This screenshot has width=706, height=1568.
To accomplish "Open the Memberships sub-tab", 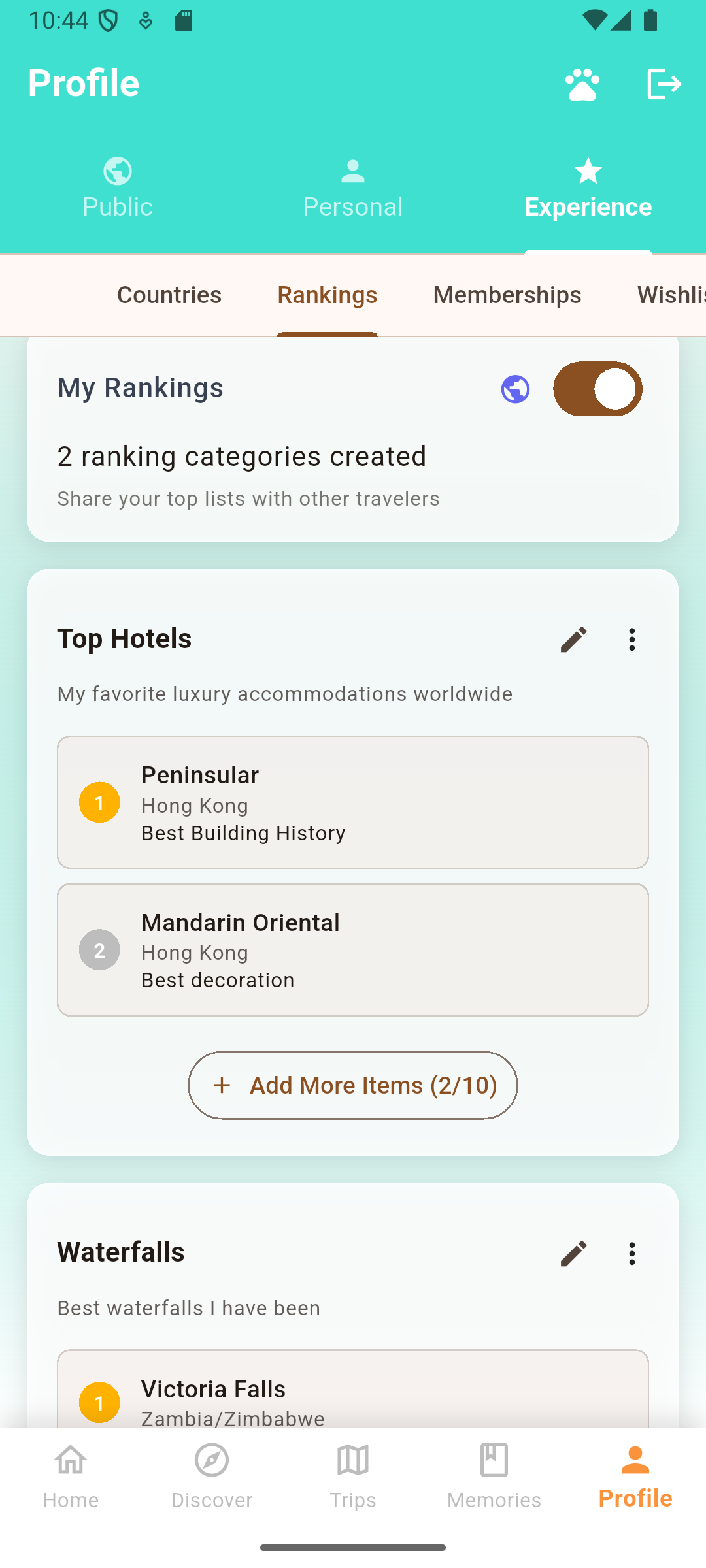I will tap(507, 295).
